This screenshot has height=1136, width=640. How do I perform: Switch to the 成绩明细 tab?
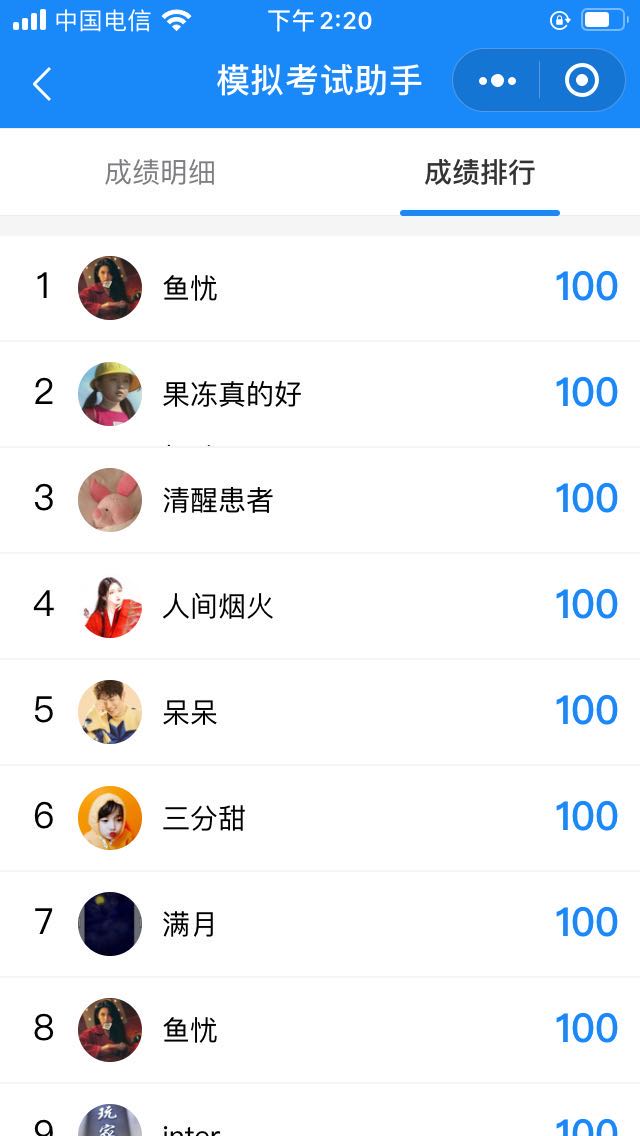pos(160,173)
